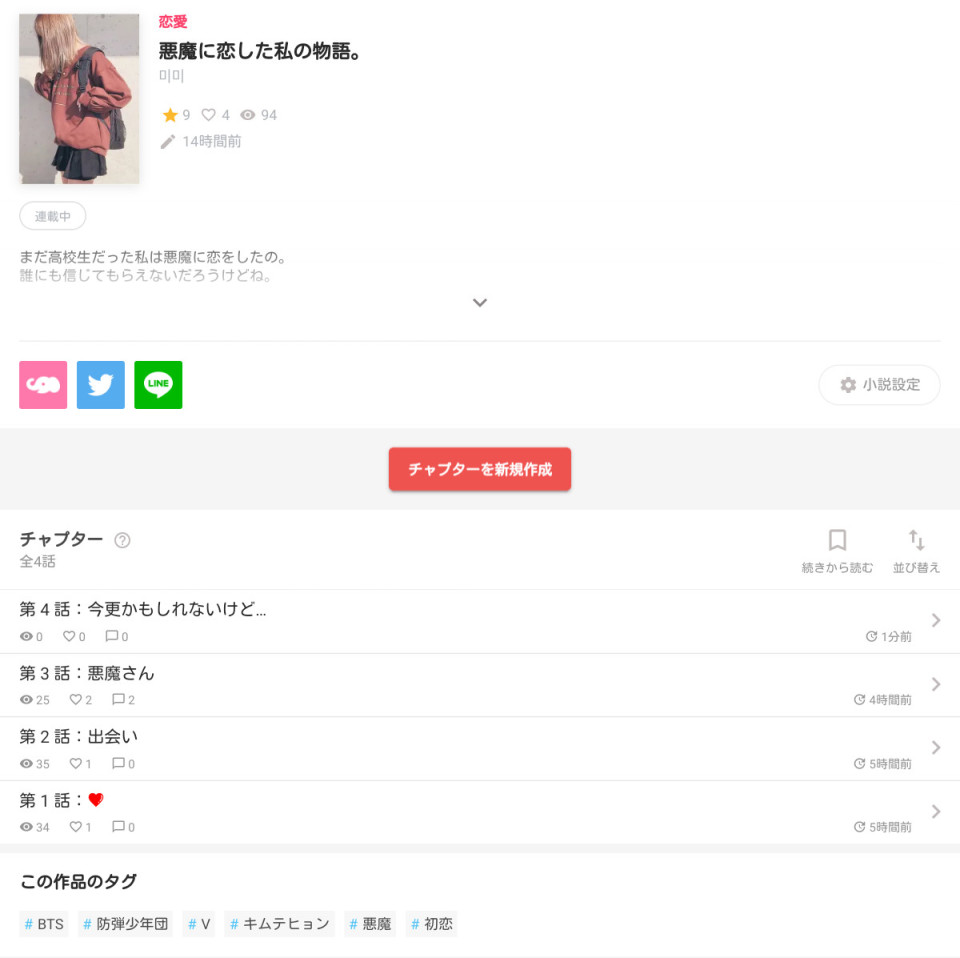Viewport: 960px width, 958px height.
Task: Open the chapter help question icon
Action: point(123,540)
